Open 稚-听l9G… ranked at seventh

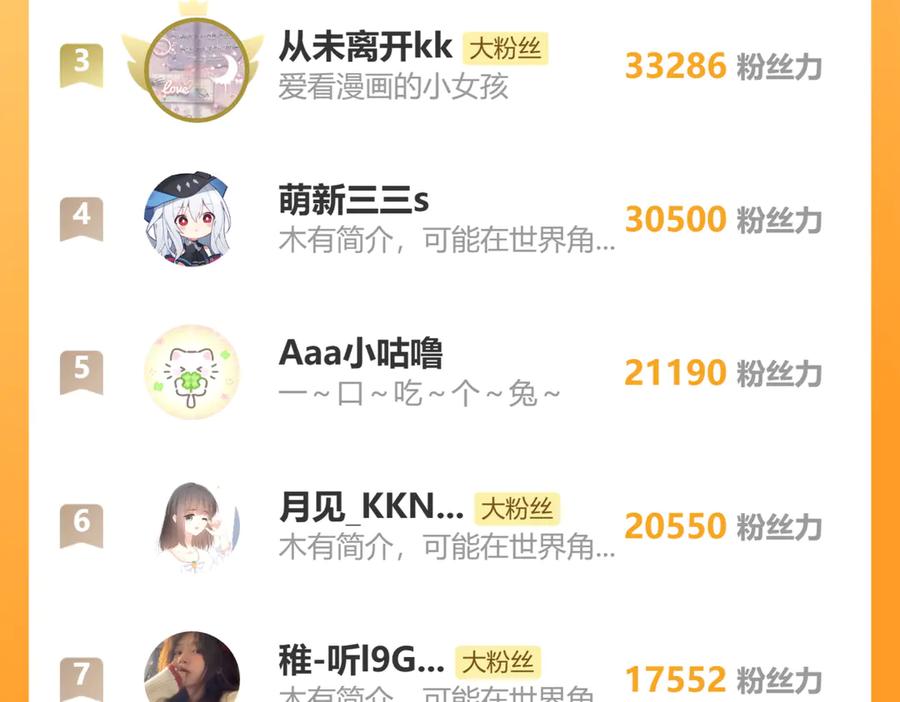[361, 661]
